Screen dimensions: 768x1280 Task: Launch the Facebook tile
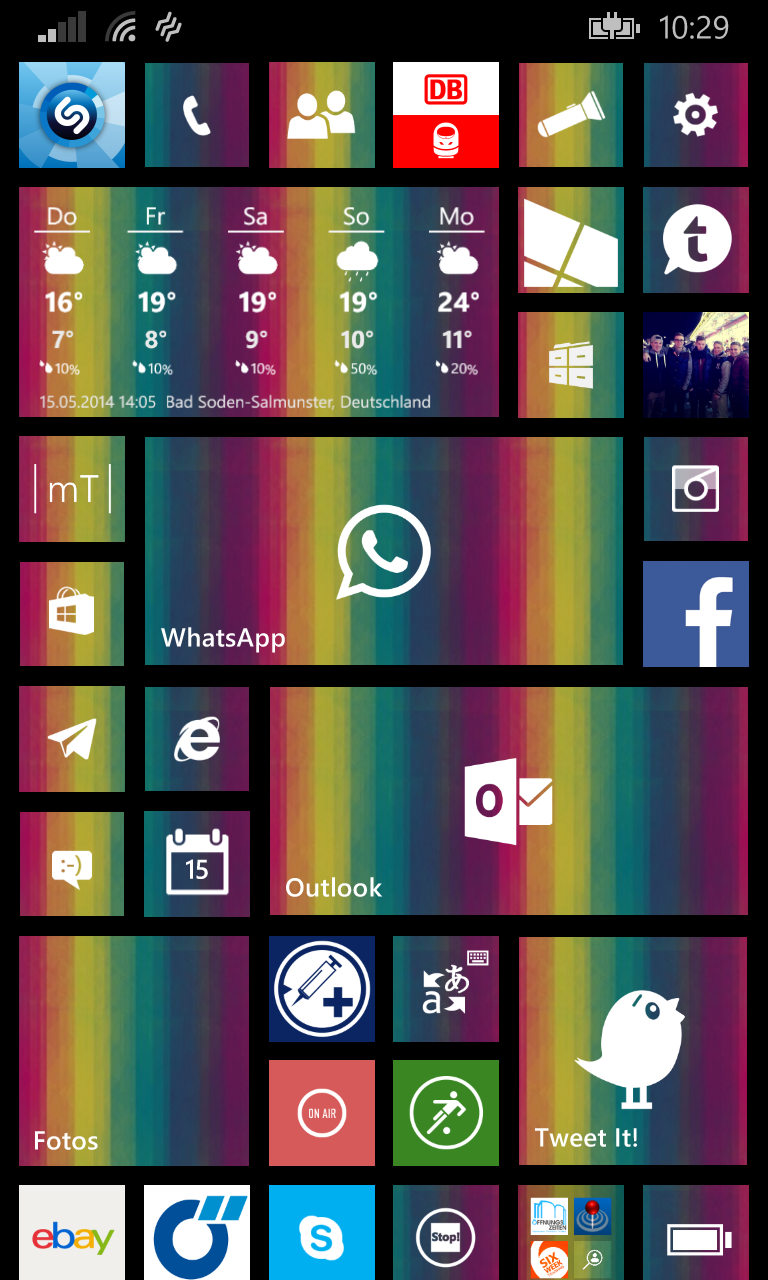696,614
